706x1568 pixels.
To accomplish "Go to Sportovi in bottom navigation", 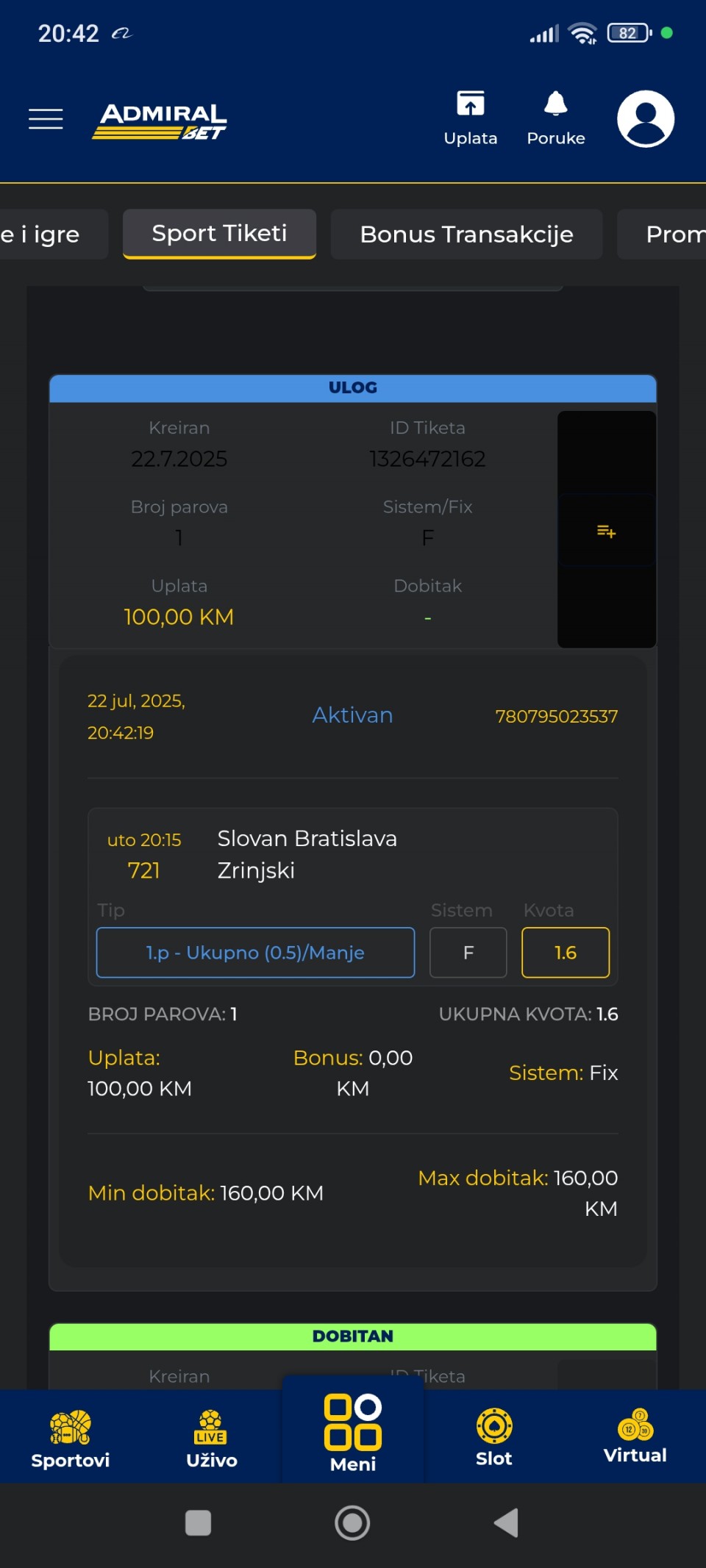I will (71, 1439).
